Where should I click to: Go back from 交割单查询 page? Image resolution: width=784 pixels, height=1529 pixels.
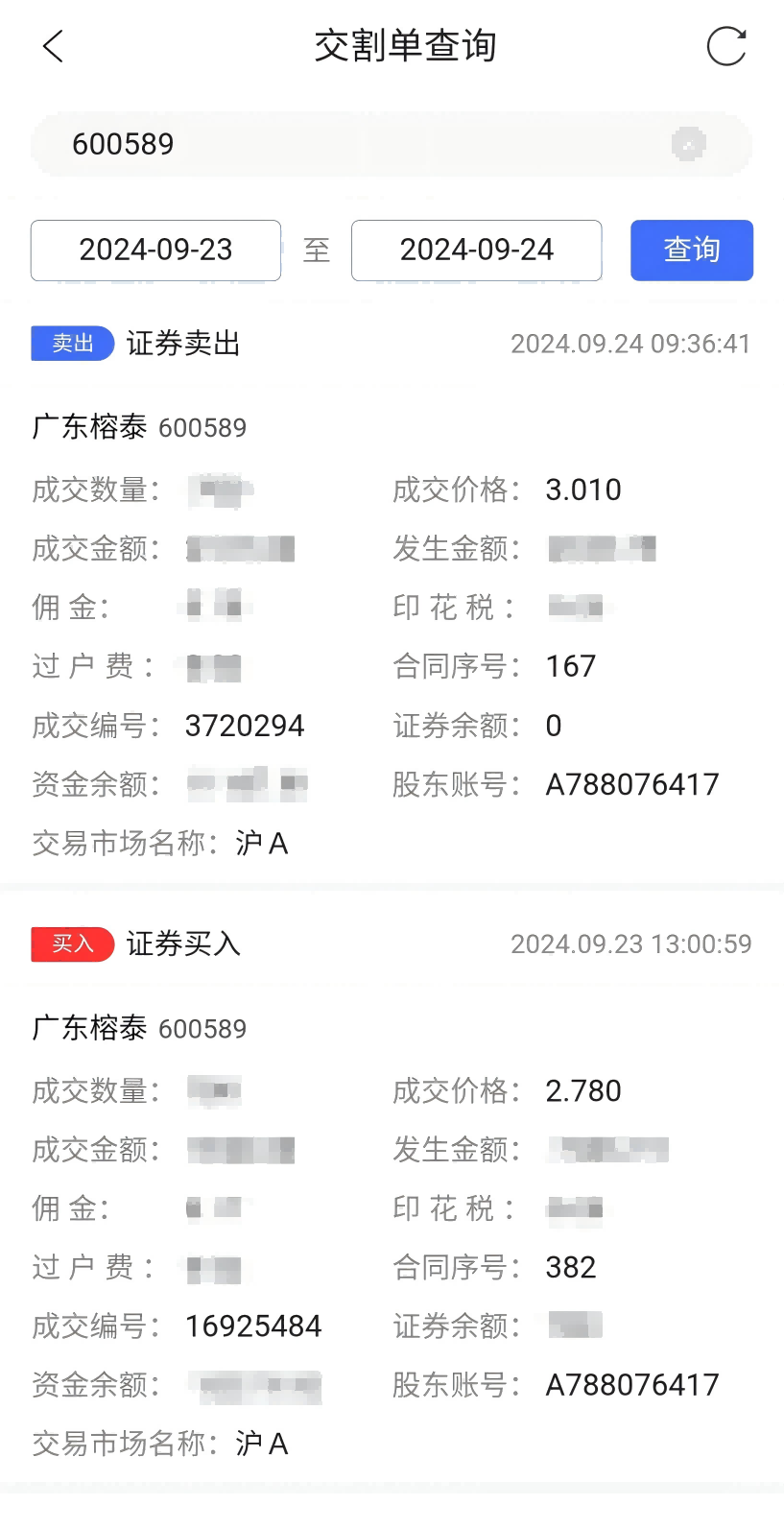click(x=54, y=46)
